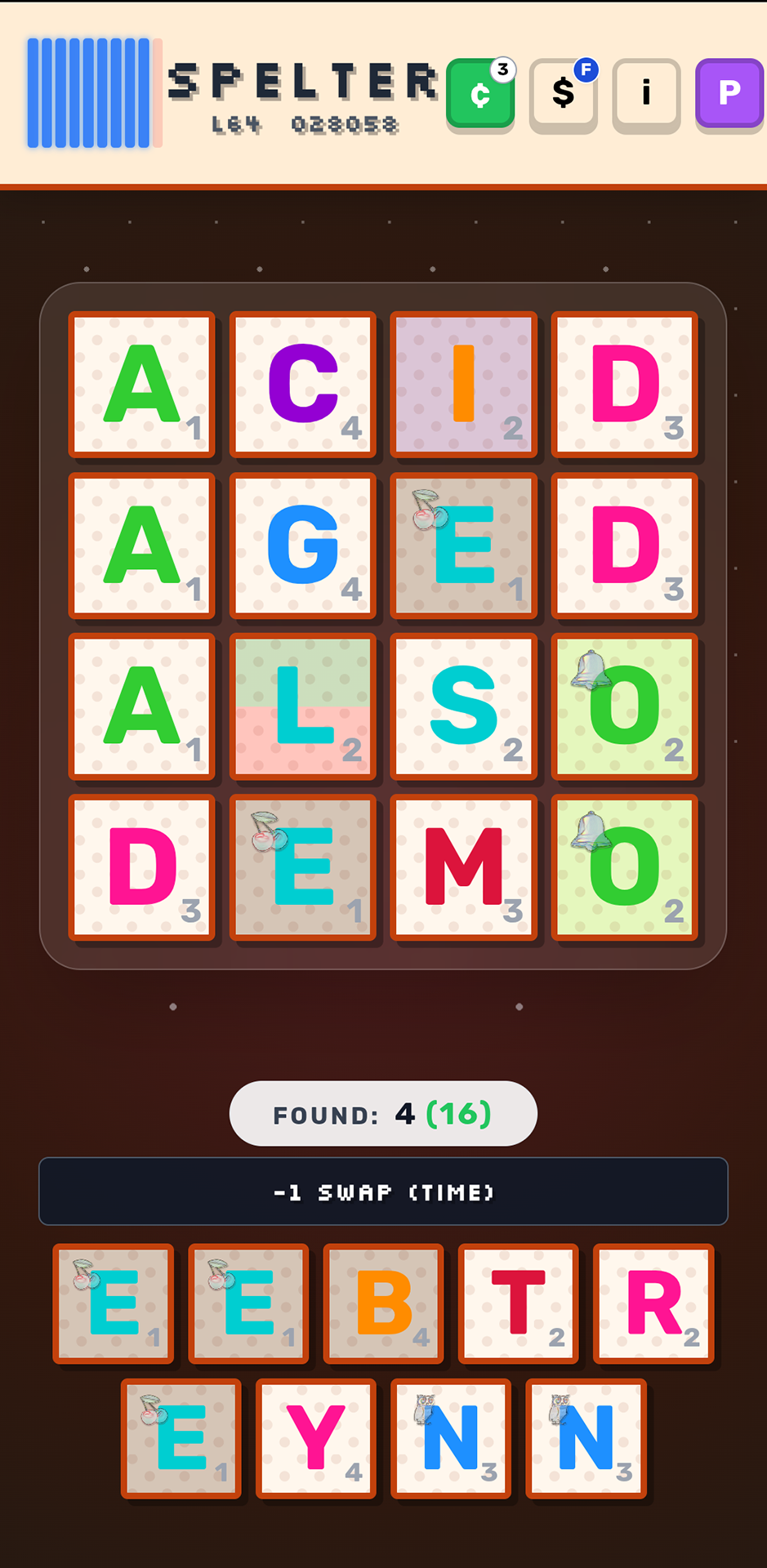Select the orange I tile on the board
This screenshot has height=1568, width=767.
point(464,384)
